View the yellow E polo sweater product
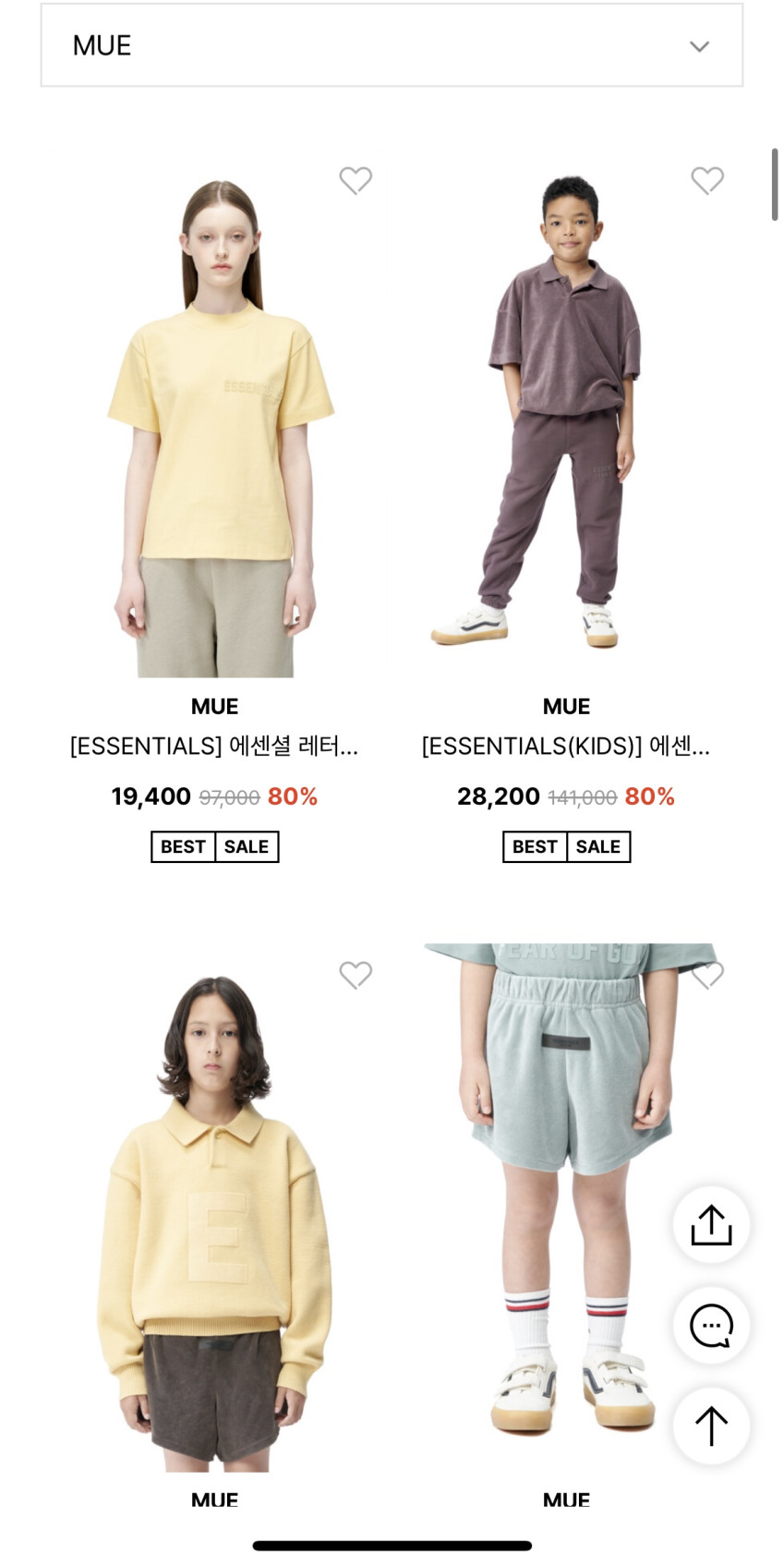The height and width of the screenshot is (1567, 784). tap(214, 1220)
